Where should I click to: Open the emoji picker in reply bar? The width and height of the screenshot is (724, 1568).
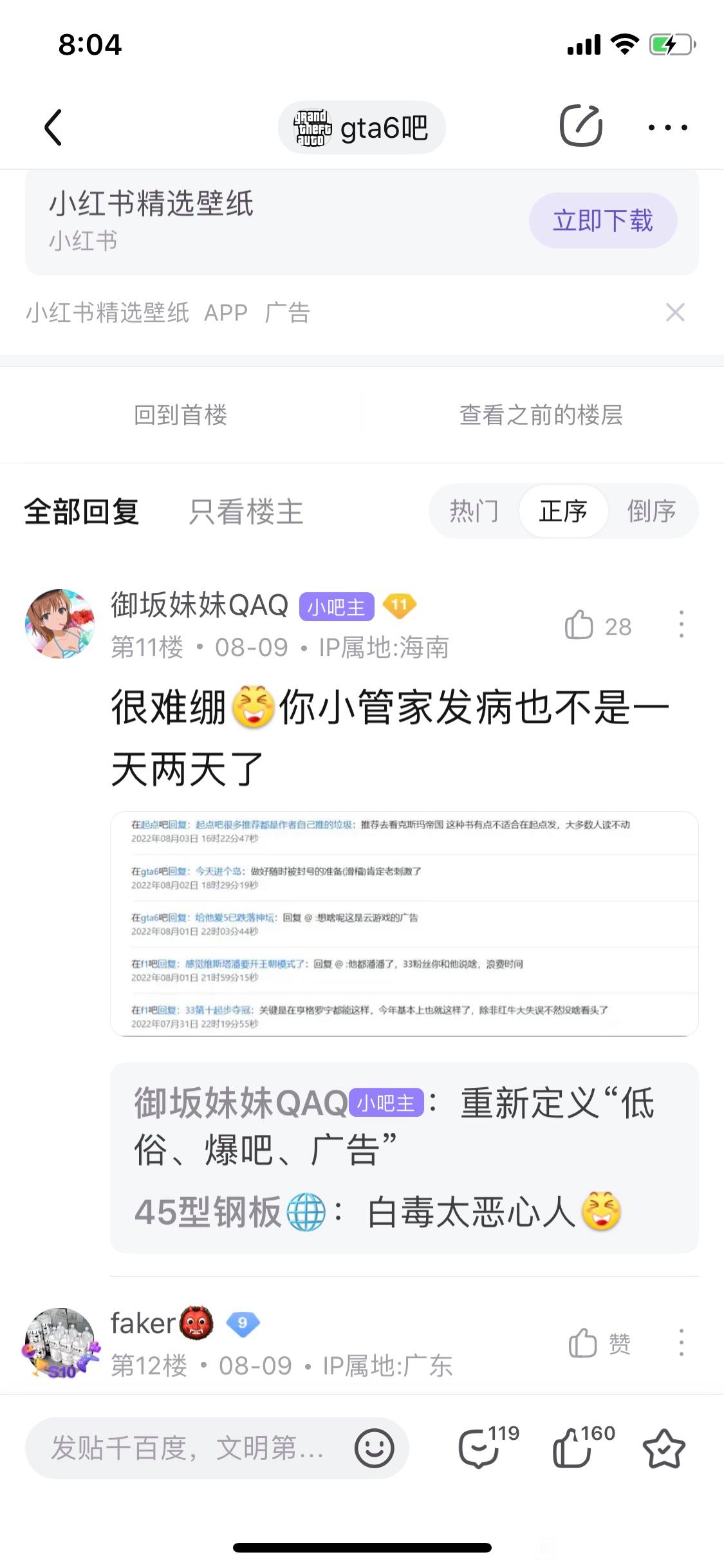click(374, 1448)
